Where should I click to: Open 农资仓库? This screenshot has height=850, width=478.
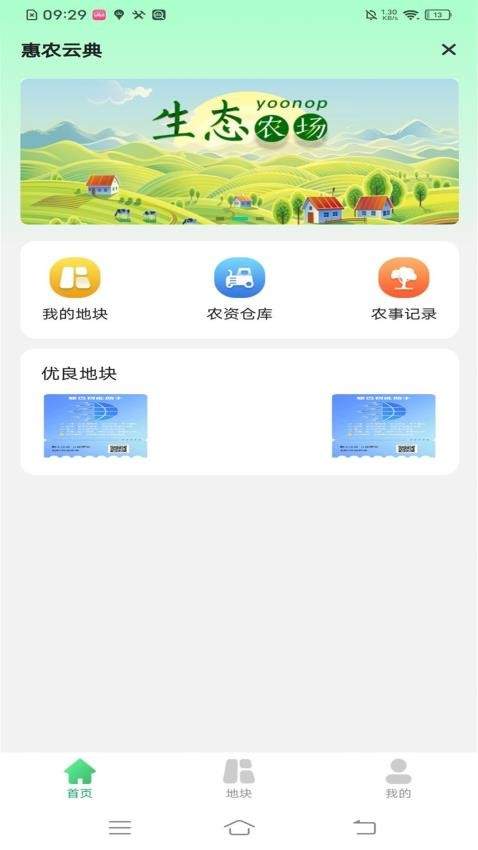point(239,289)
